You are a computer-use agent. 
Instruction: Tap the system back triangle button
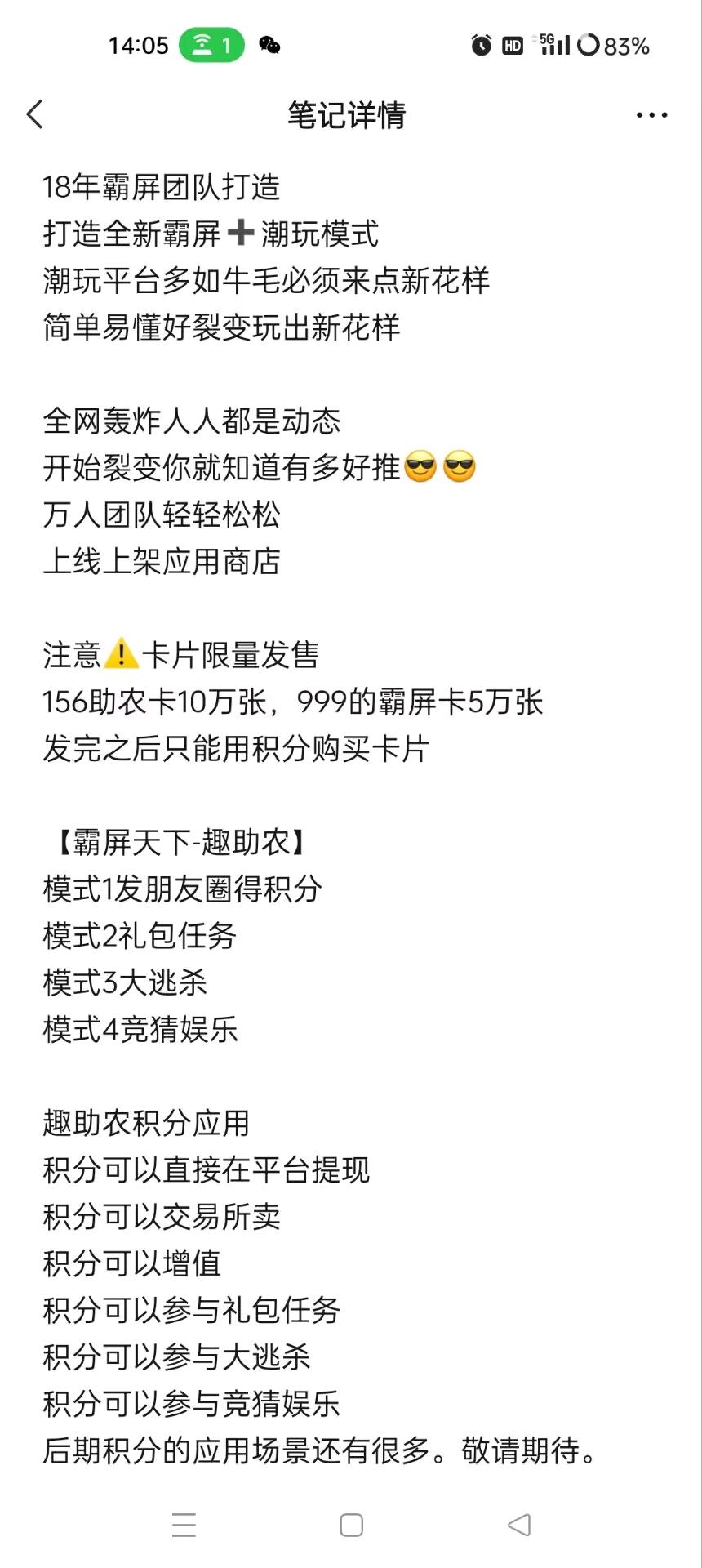pos(519,1525)
